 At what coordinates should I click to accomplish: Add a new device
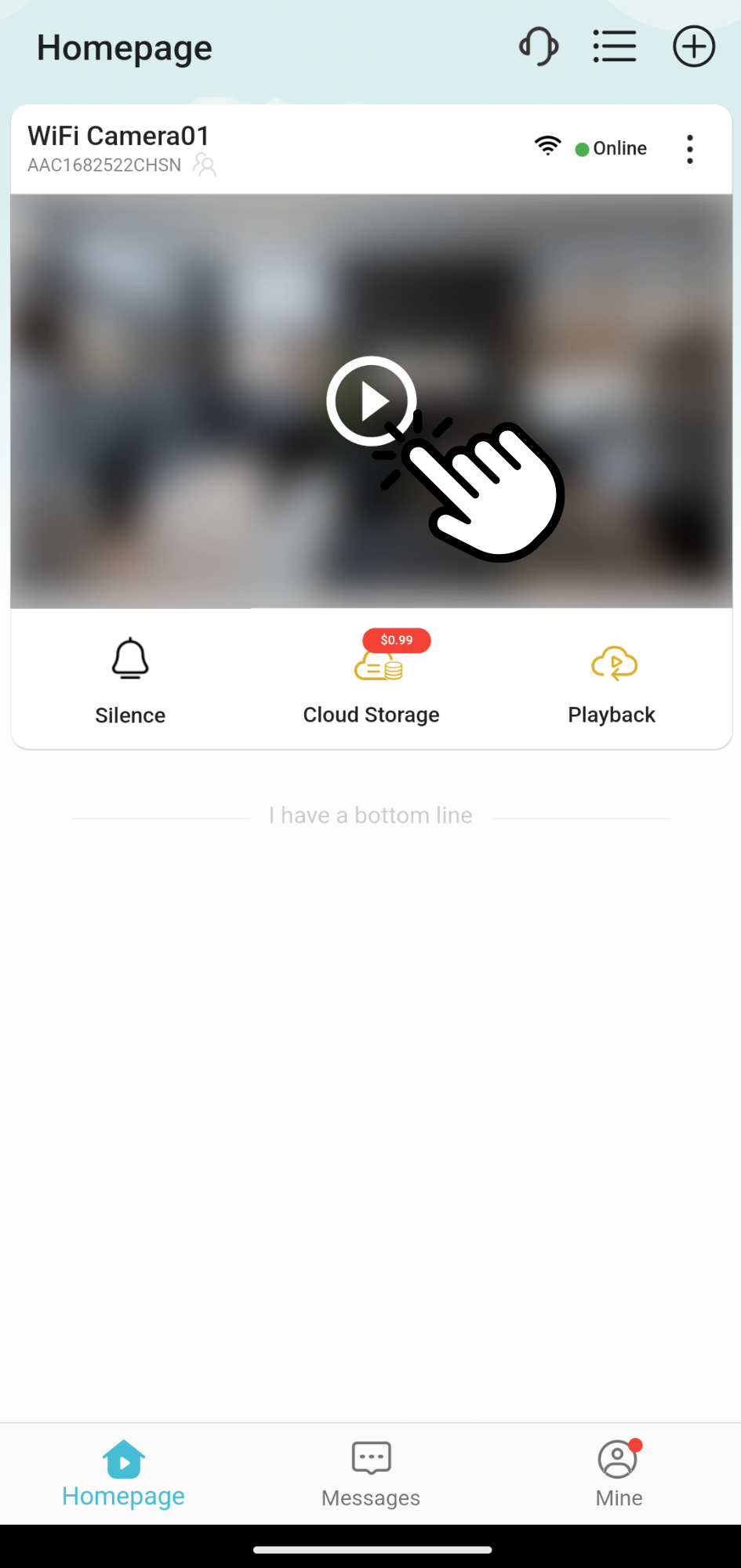[694, 46]
